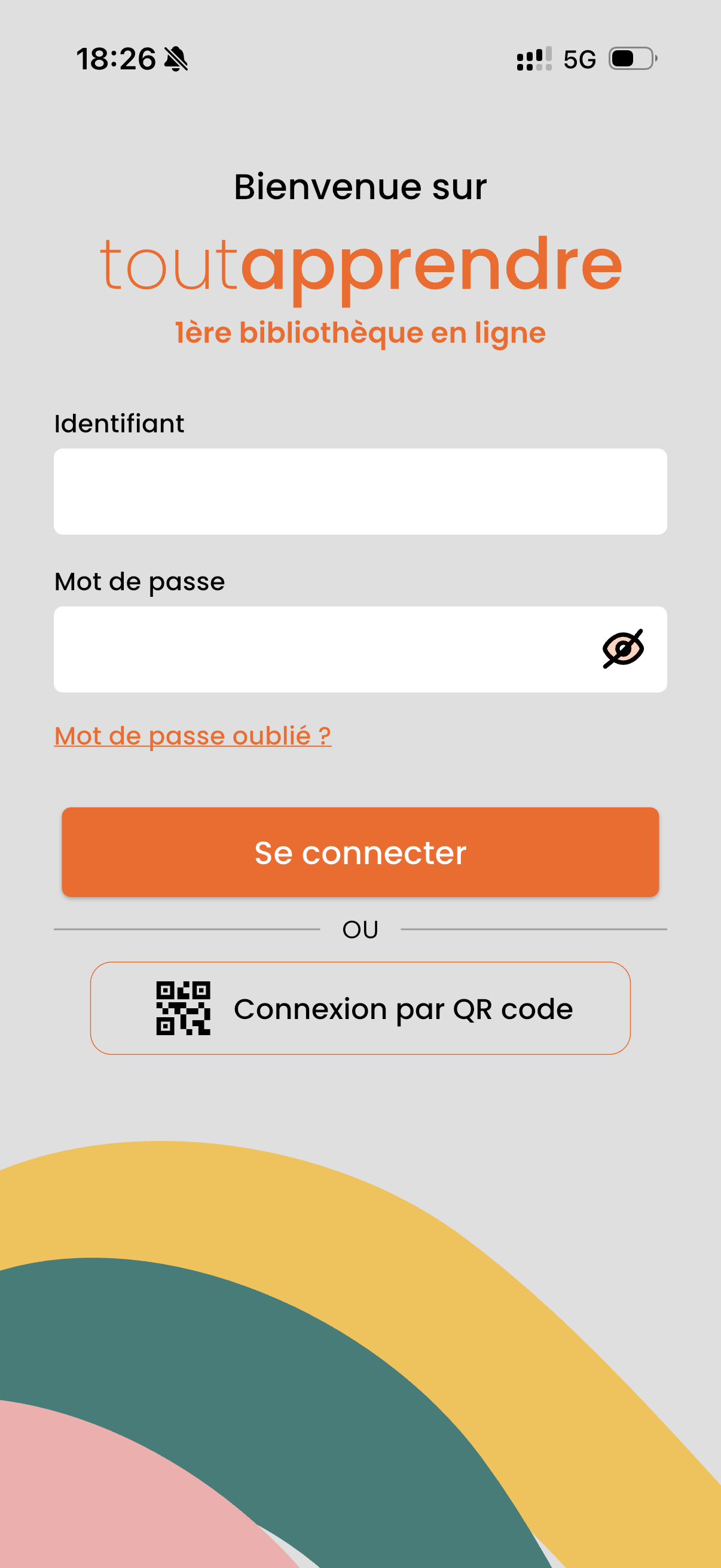Choose Connexion par QR code
This screenshot has width=721, height=1568.
[360, 1008]
